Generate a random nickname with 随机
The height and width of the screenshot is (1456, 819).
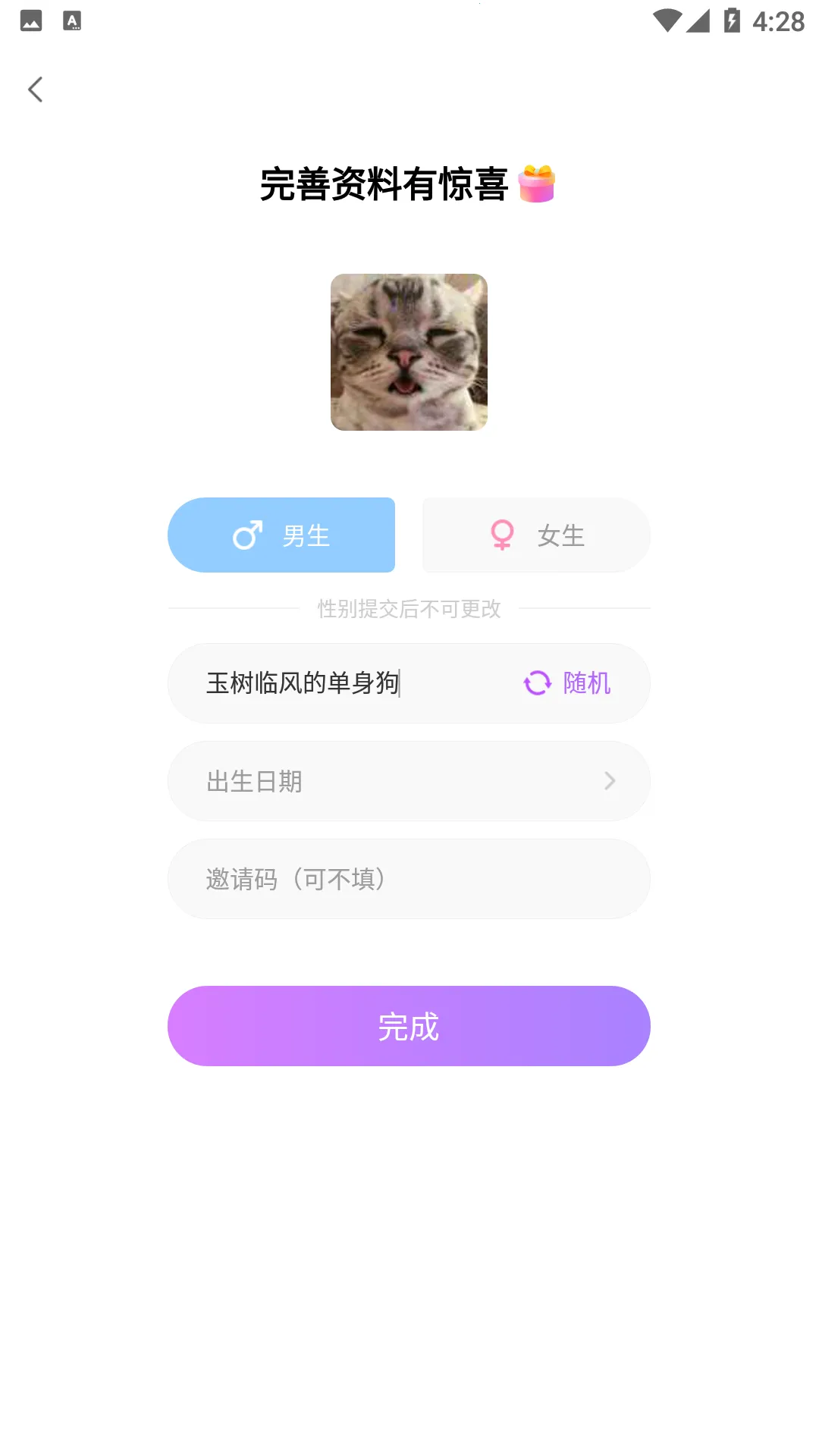567,683
